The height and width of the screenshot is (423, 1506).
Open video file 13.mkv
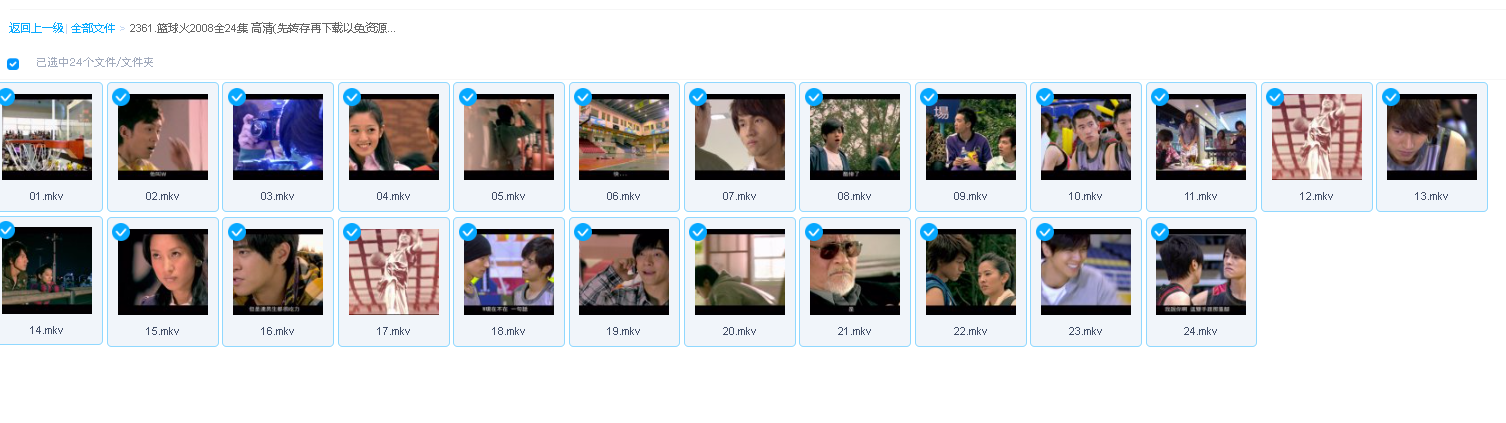point(1431,137)
